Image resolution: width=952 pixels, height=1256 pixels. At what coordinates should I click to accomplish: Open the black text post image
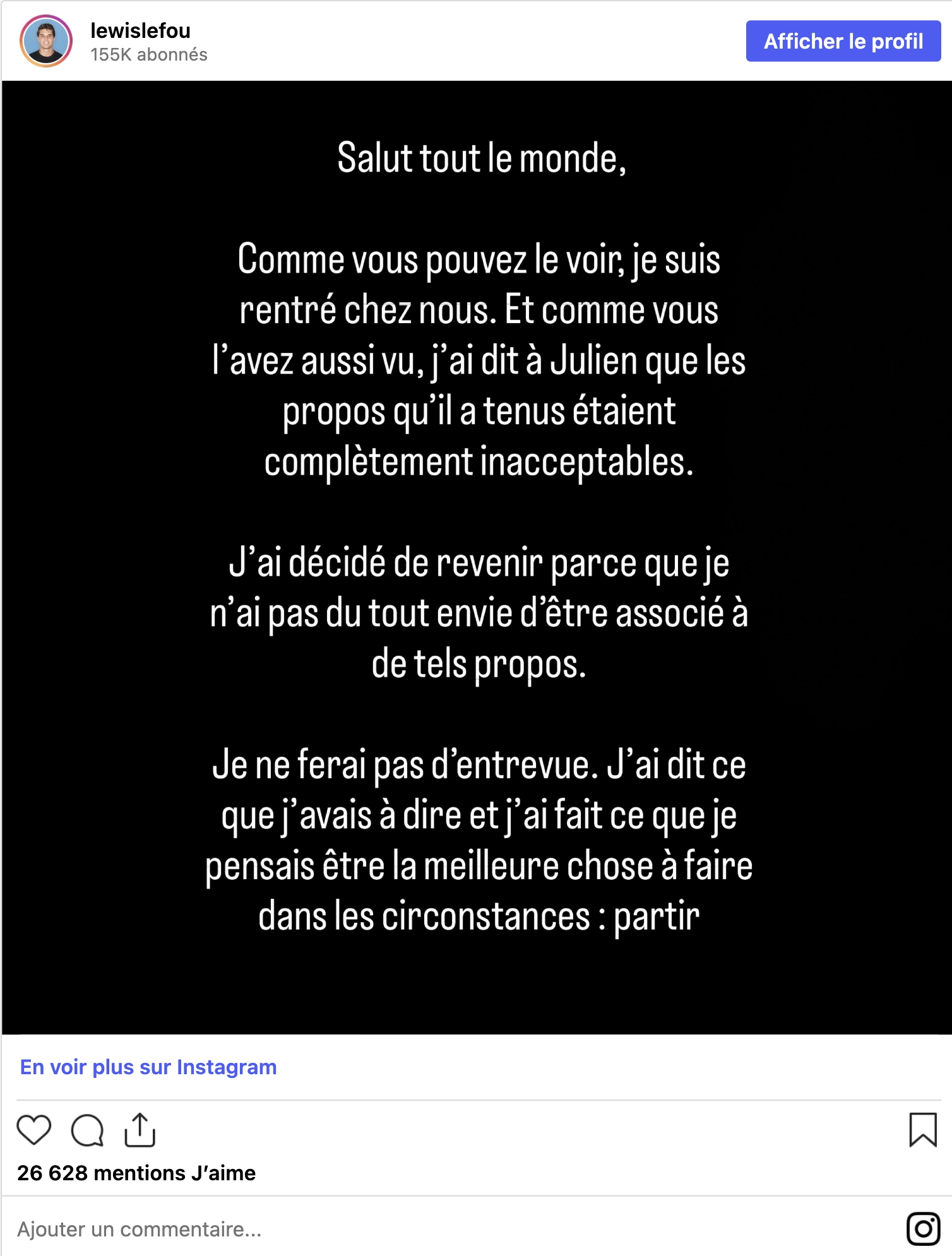[x=477, y=557]
